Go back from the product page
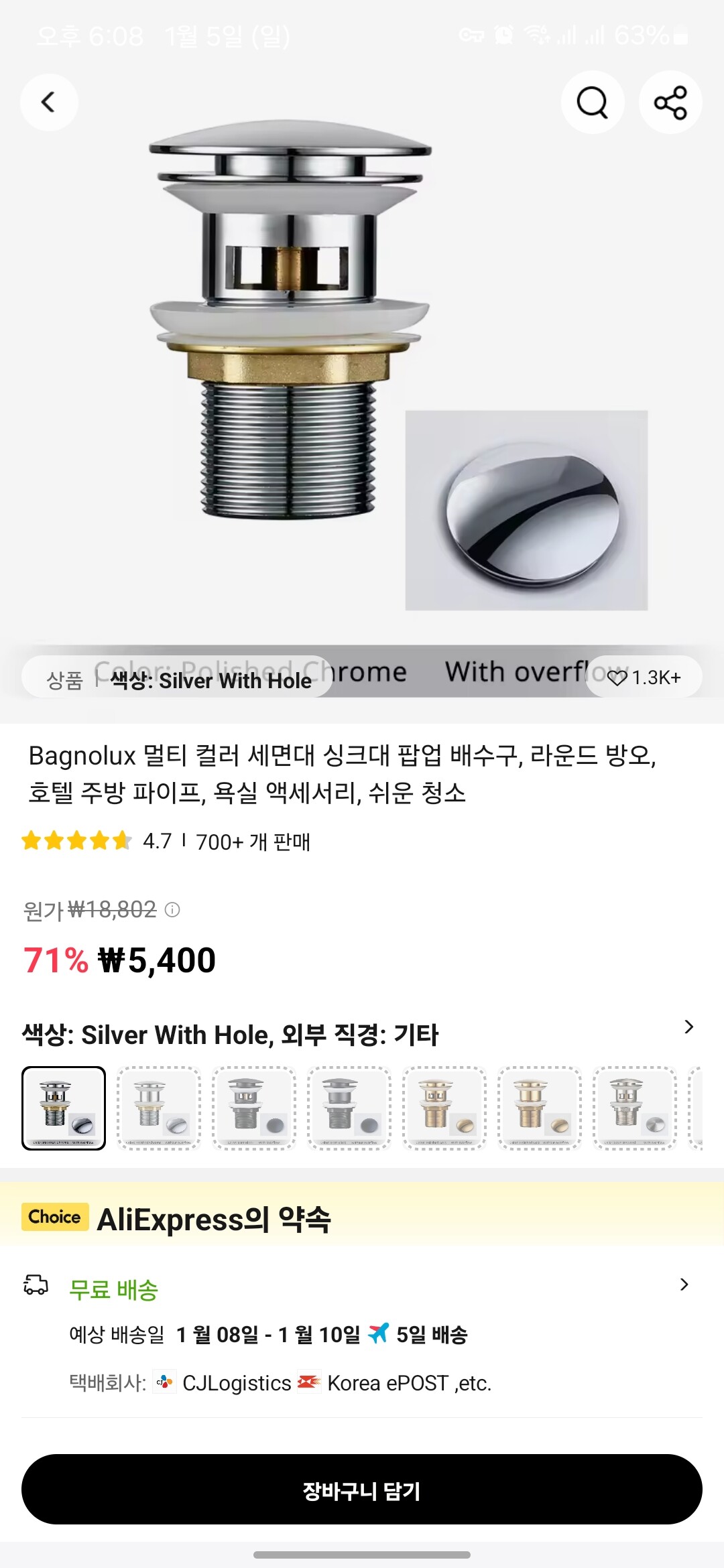Viewport: 724px width, 1568px height. [x=48, y=103]
